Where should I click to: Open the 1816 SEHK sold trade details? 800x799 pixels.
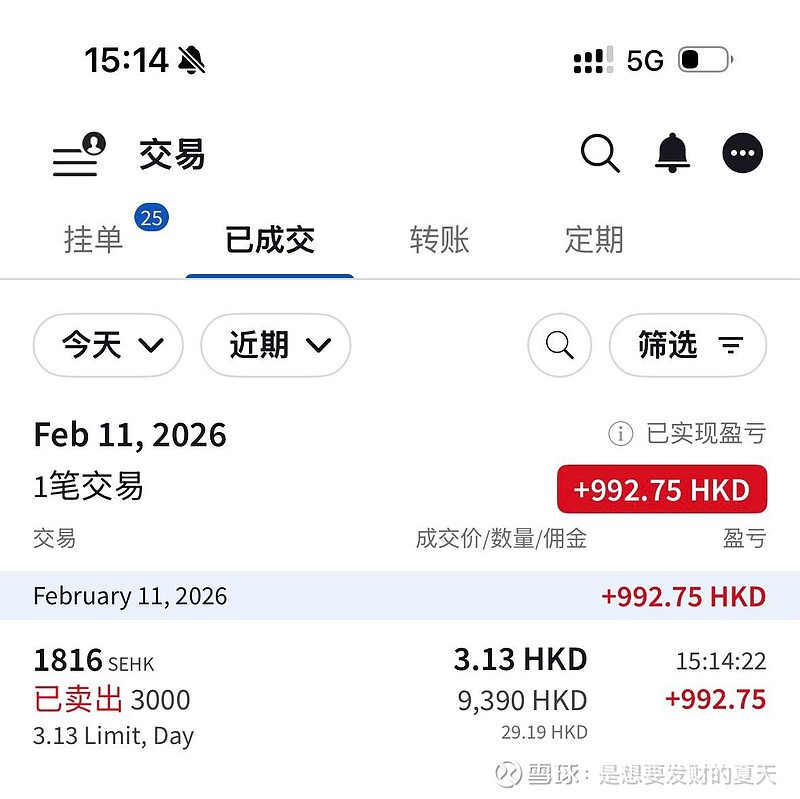tap(400, 697)
